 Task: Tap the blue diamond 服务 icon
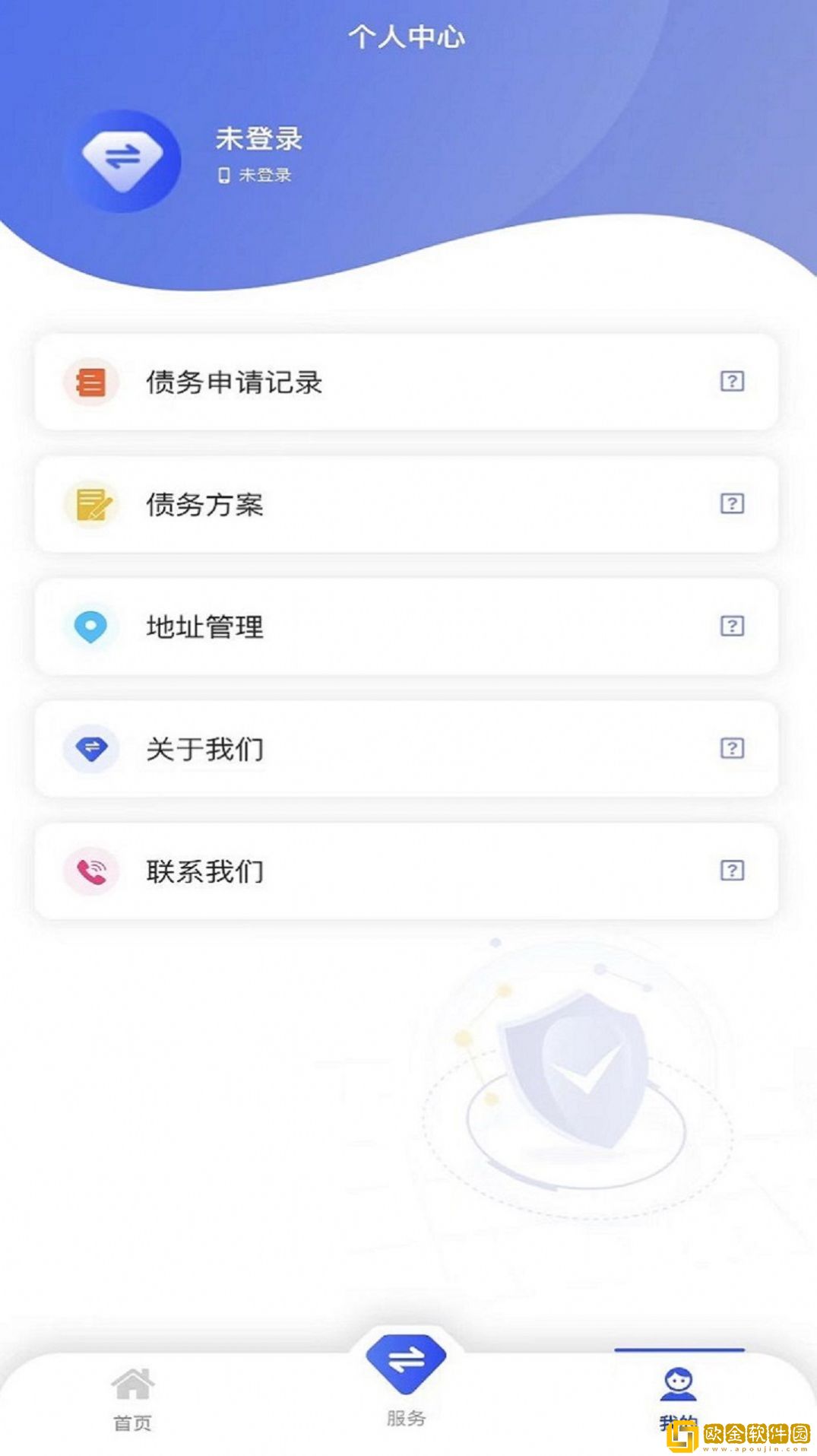coord(407,1361)
